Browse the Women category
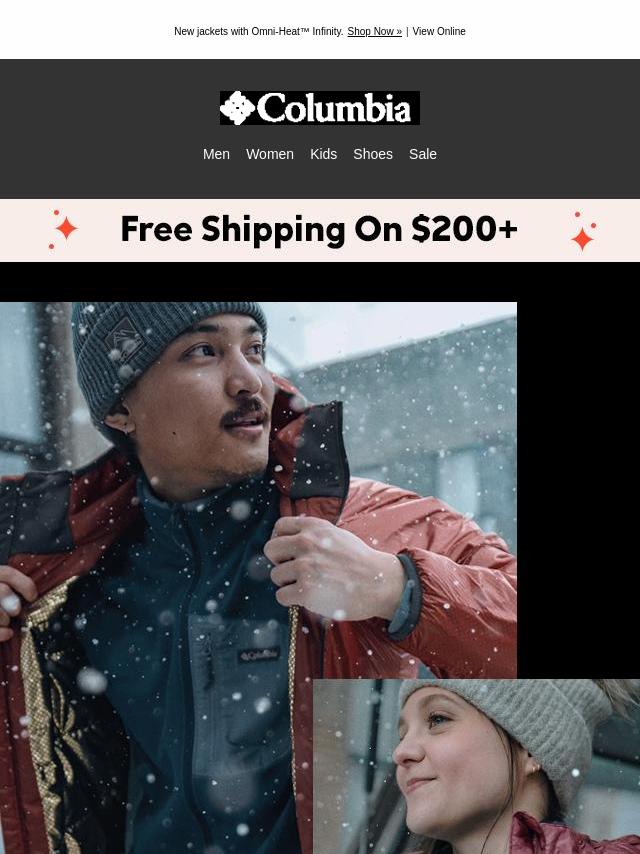 pos(270,154)
